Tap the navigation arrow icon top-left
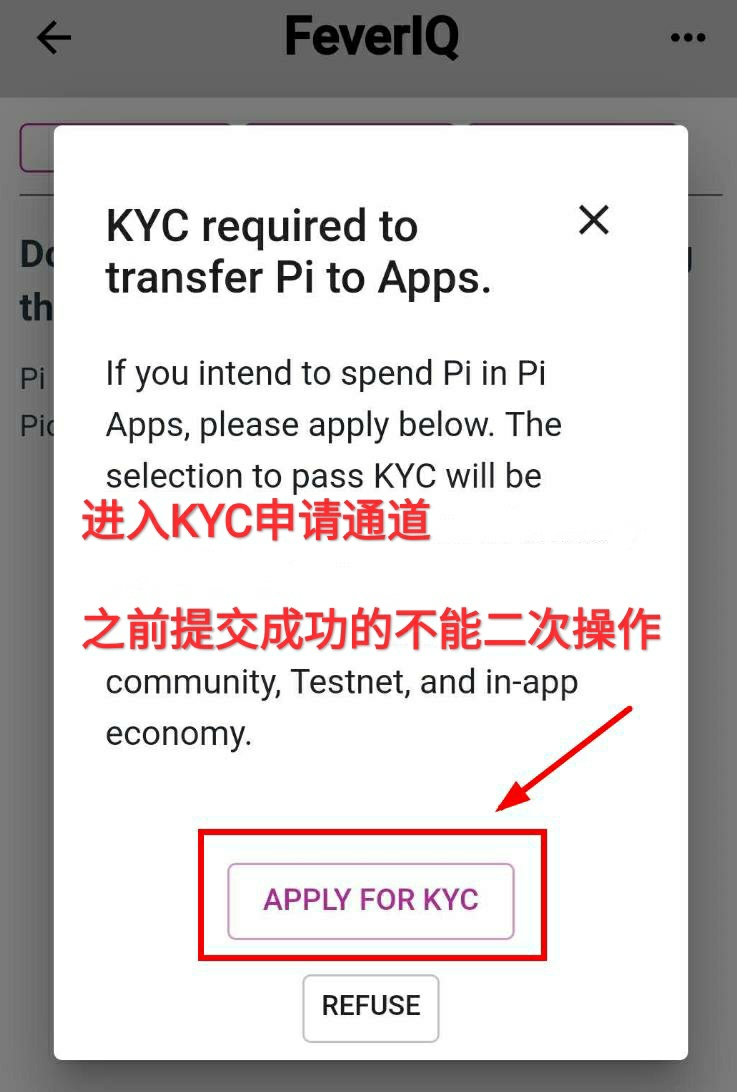Image resolution: width=737 pixels, height=1092 pixels. 53,37
